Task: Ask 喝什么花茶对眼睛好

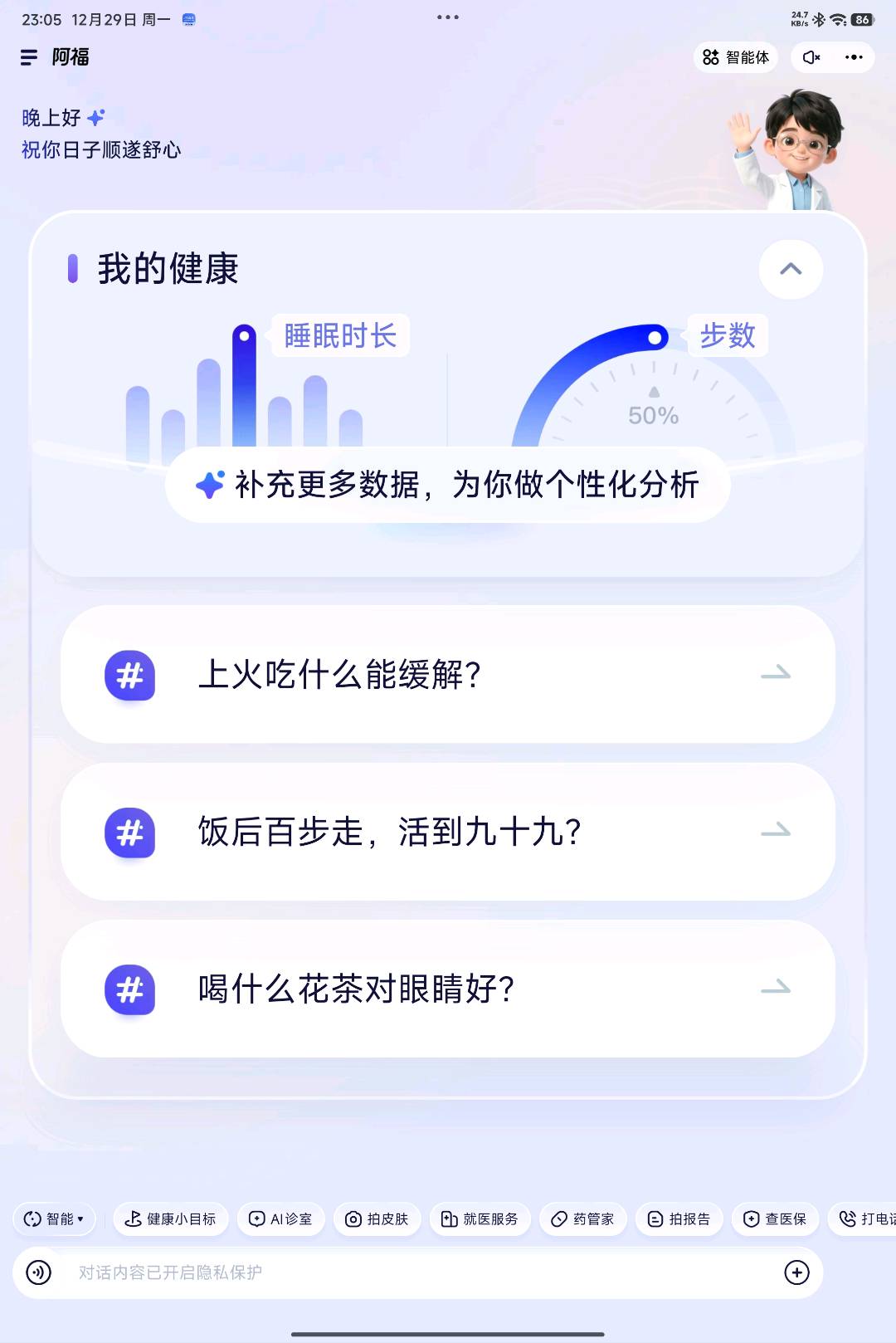Action: coord(447,989)
